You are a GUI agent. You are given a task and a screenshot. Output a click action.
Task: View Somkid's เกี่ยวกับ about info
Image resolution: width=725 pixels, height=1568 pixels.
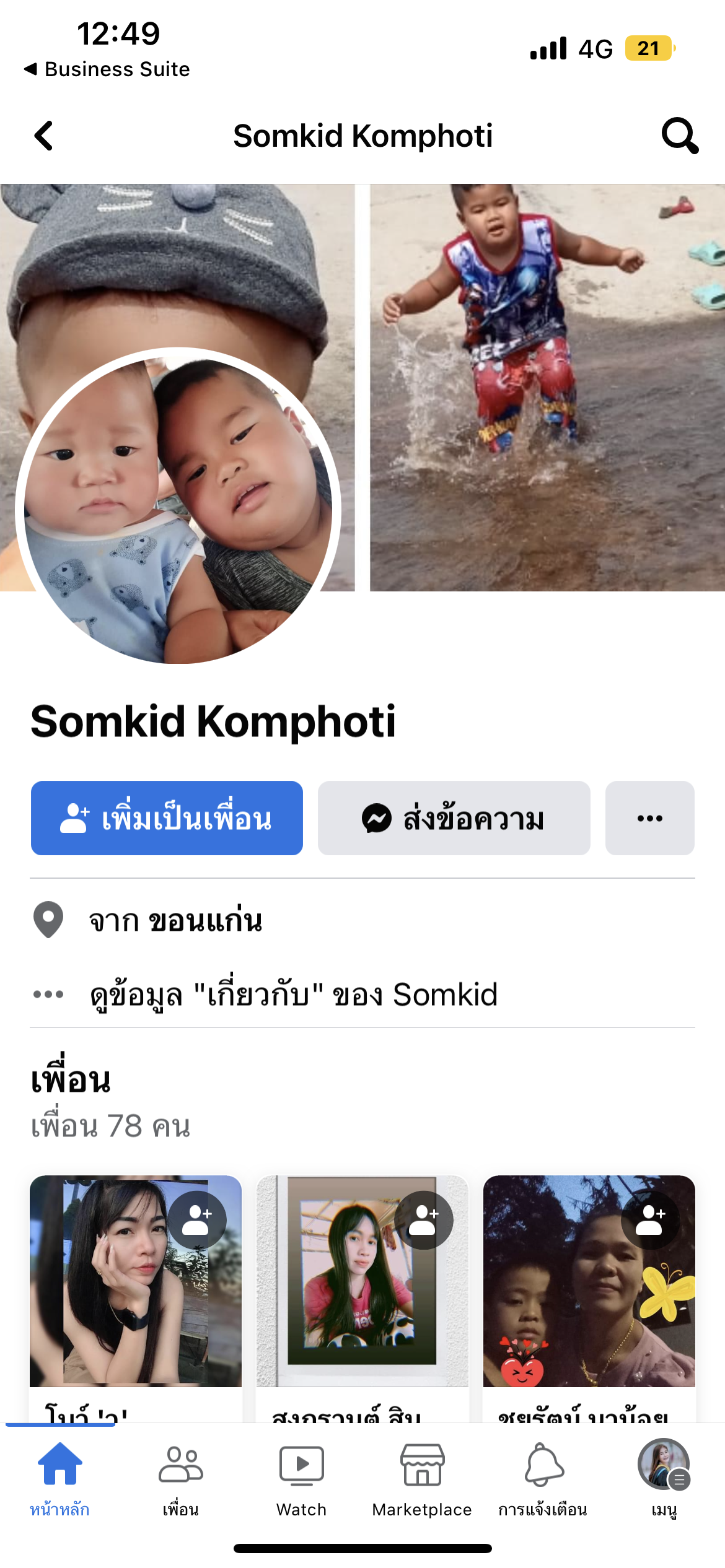click(x=293, y=995)
